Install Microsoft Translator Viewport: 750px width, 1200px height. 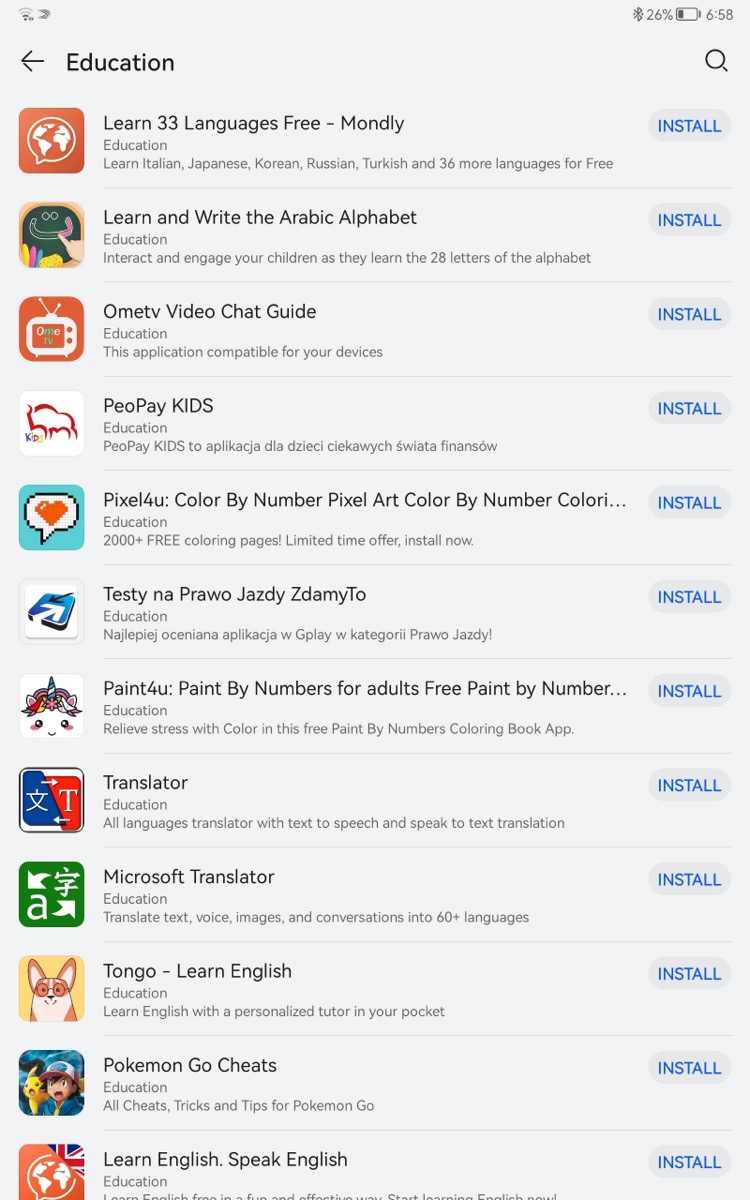(689, 880)
